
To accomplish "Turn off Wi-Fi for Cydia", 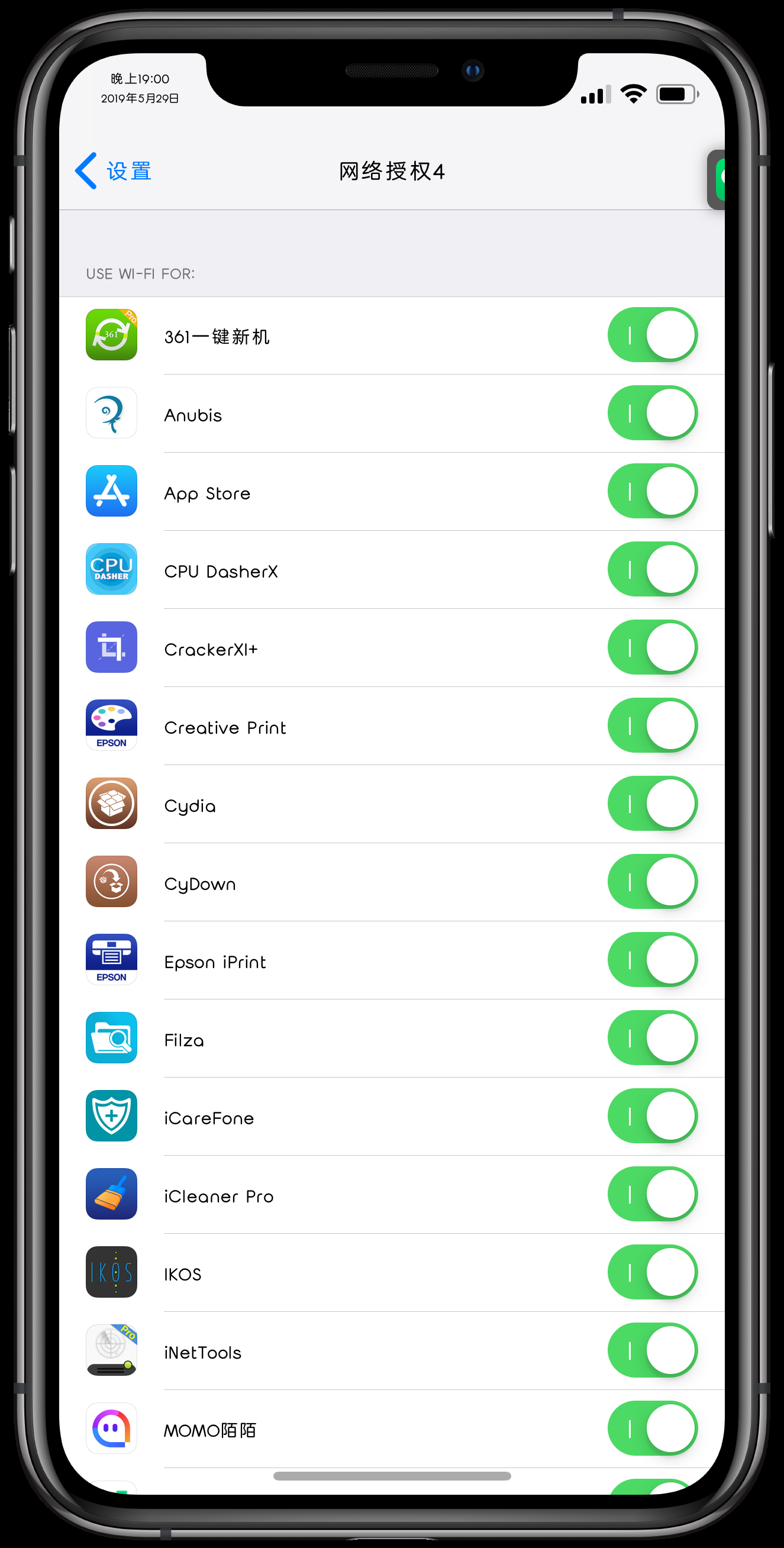I will 653,804.
